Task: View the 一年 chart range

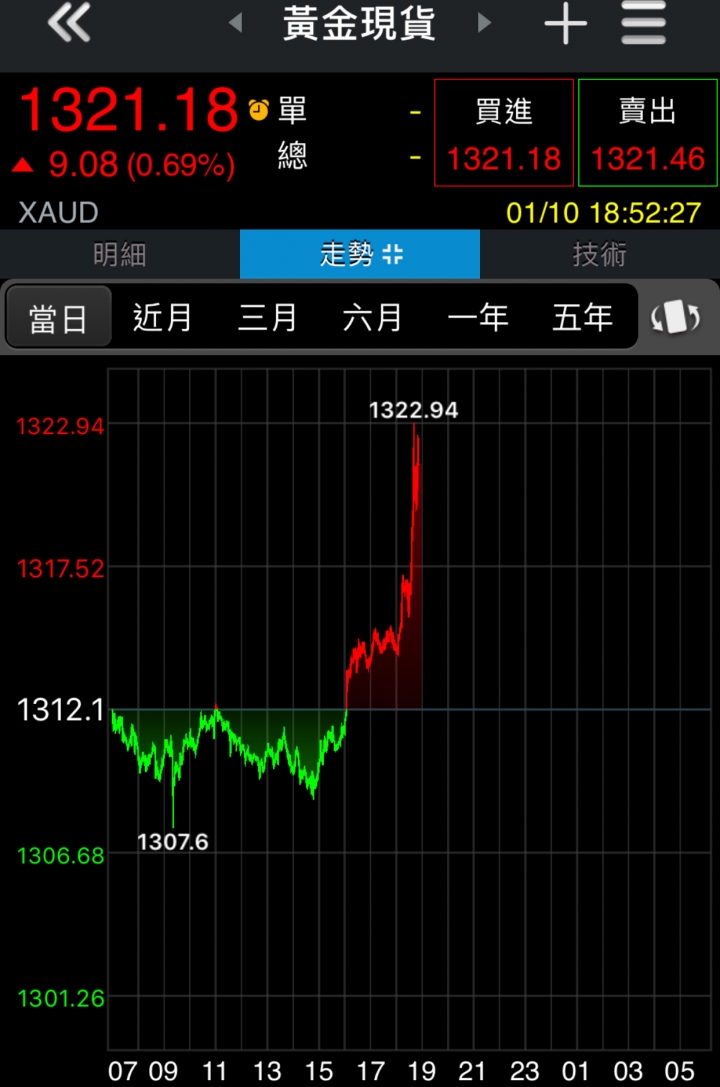Action: (x=478, y=318)
